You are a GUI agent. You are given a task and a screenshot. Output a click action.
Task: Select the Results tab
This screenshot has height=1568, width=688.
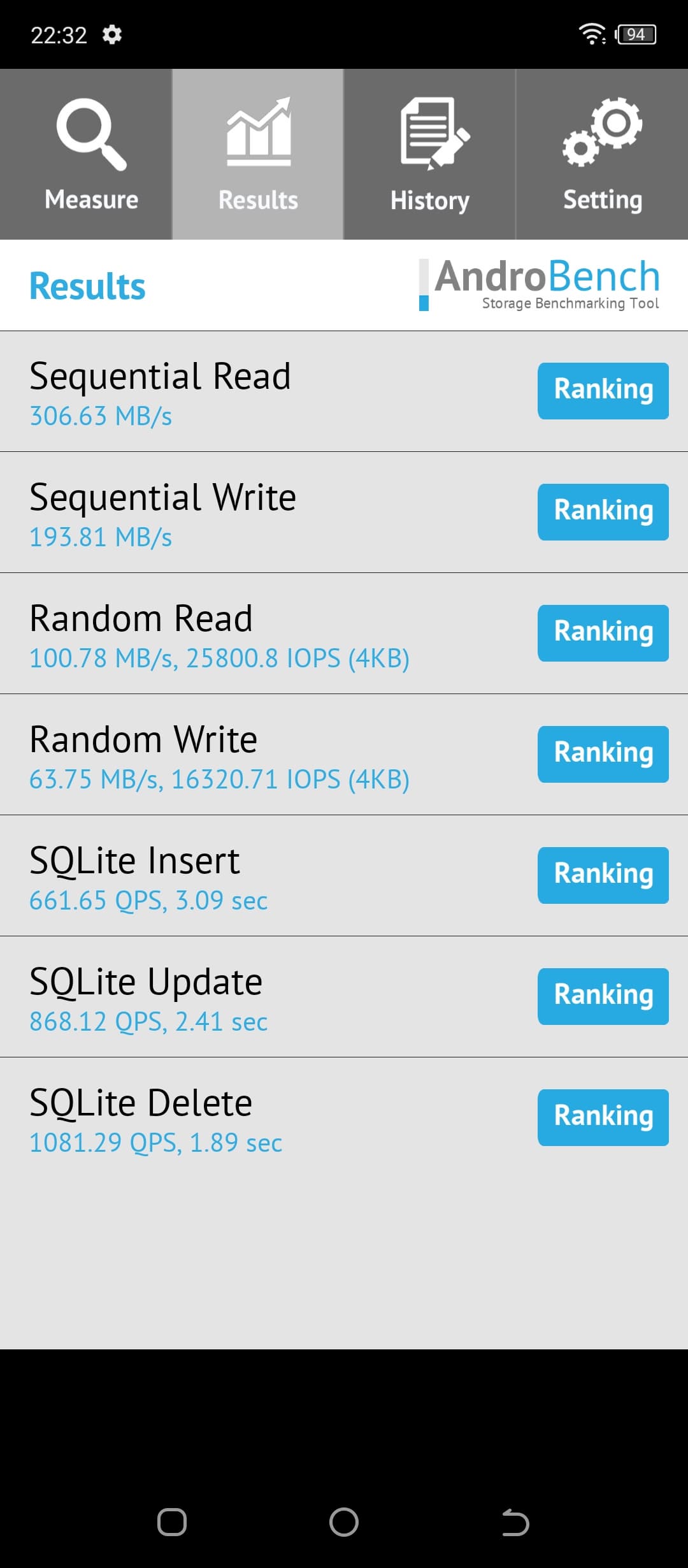pyautogui.click(x=258, y=154)
